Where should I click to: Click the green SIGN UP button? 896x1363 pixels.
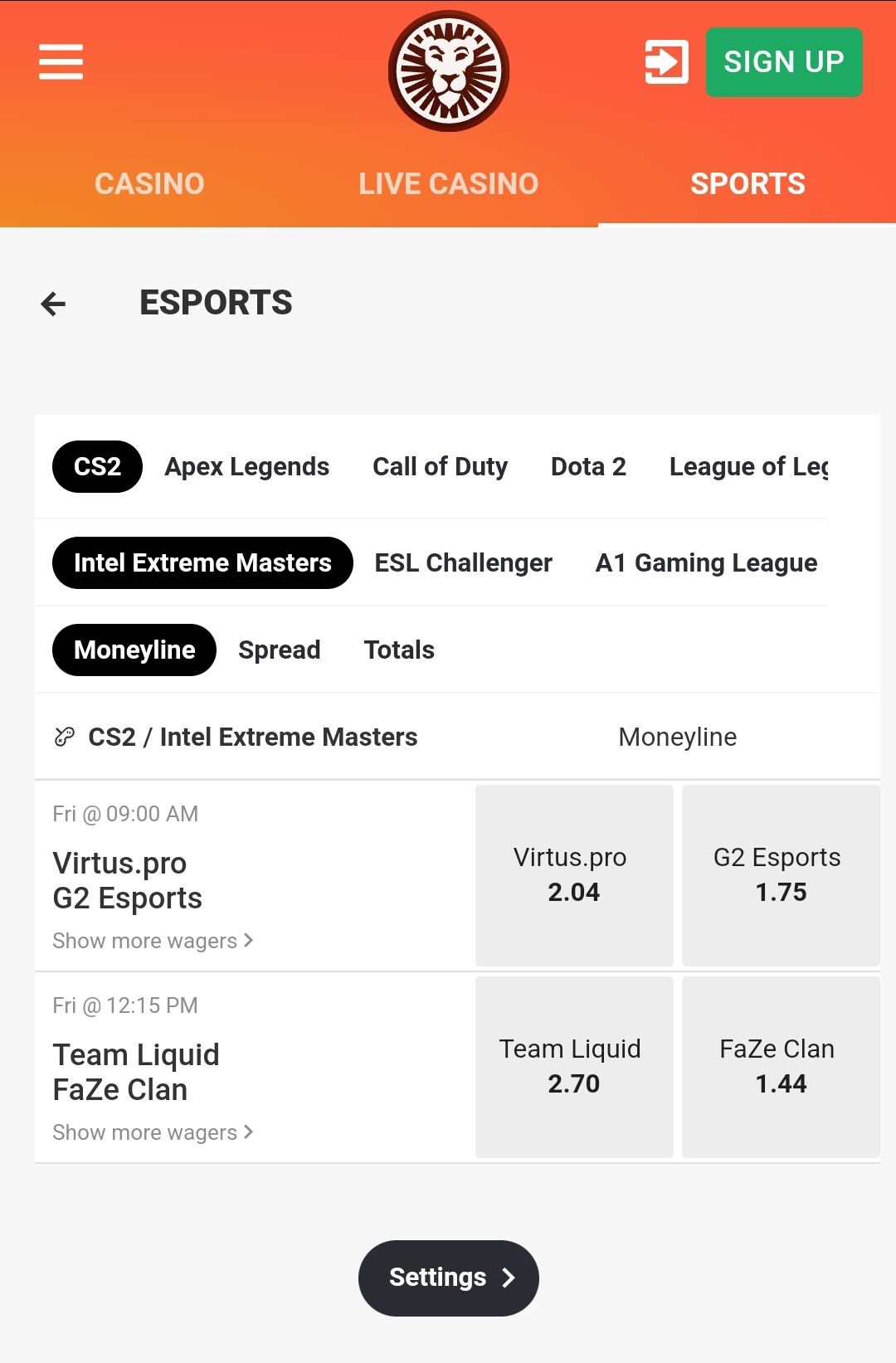click(783, 61)
